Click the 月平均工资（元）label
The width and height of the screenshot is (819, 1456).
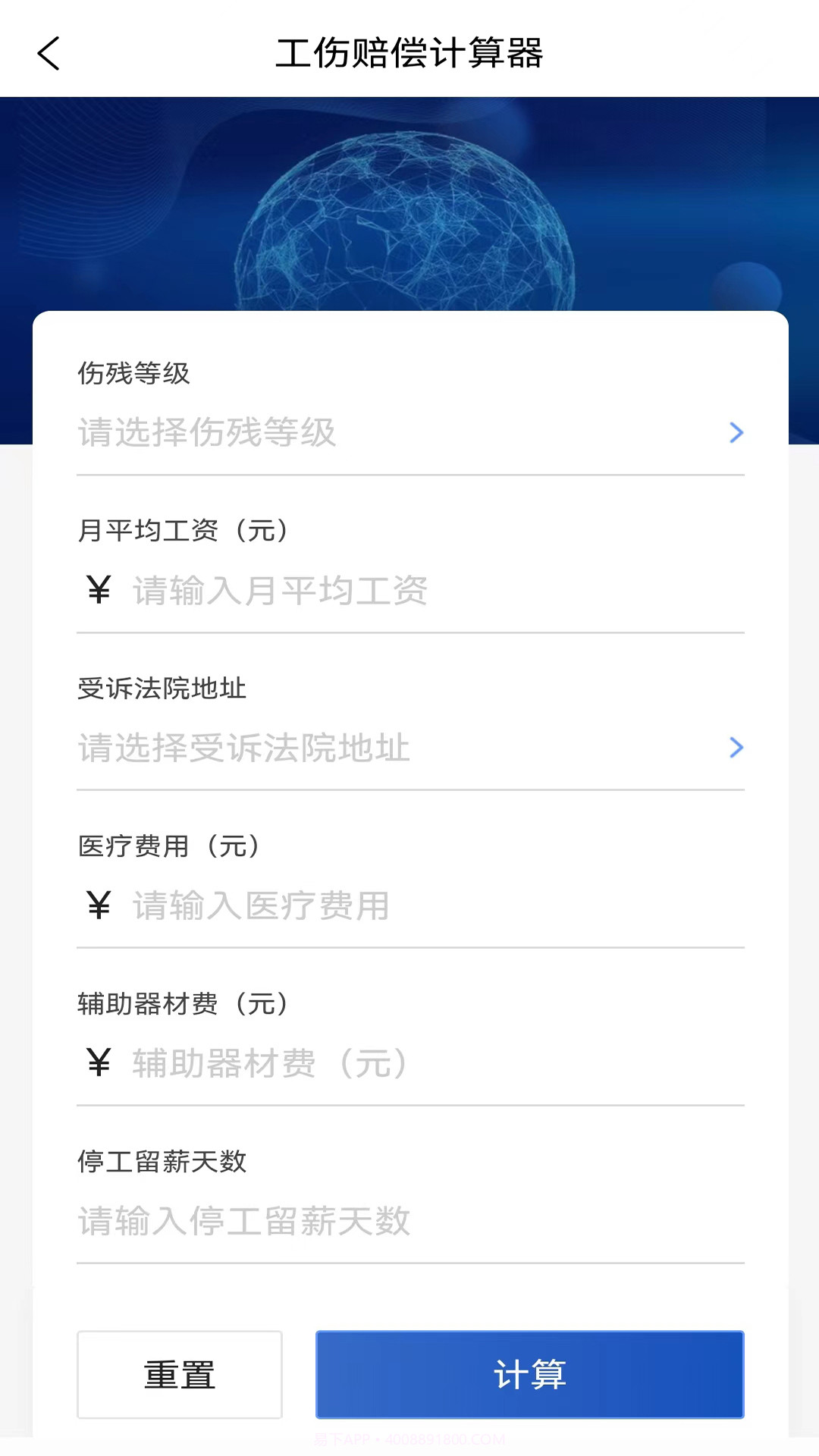184,531
